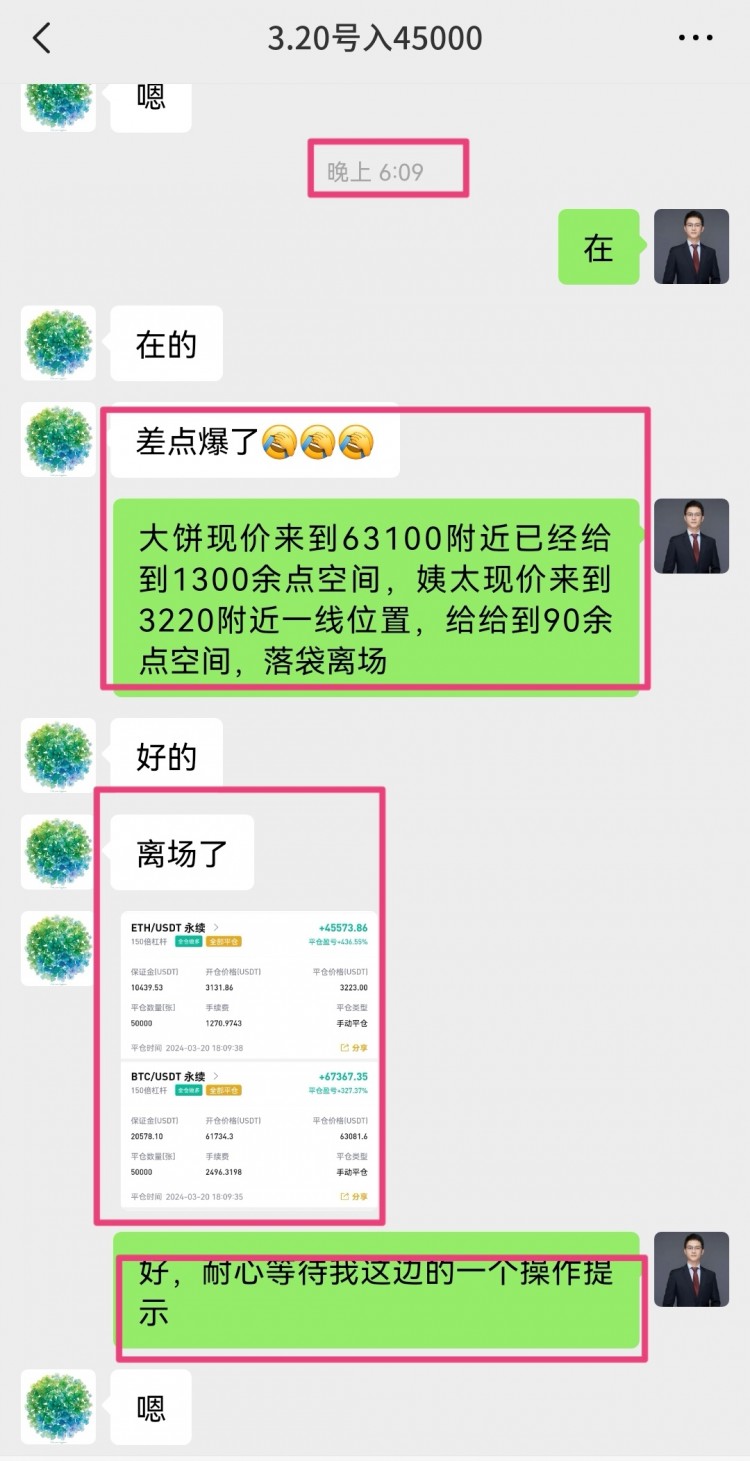Tap the share icon on the ETH/USDT card

(x=343, y=1048)
